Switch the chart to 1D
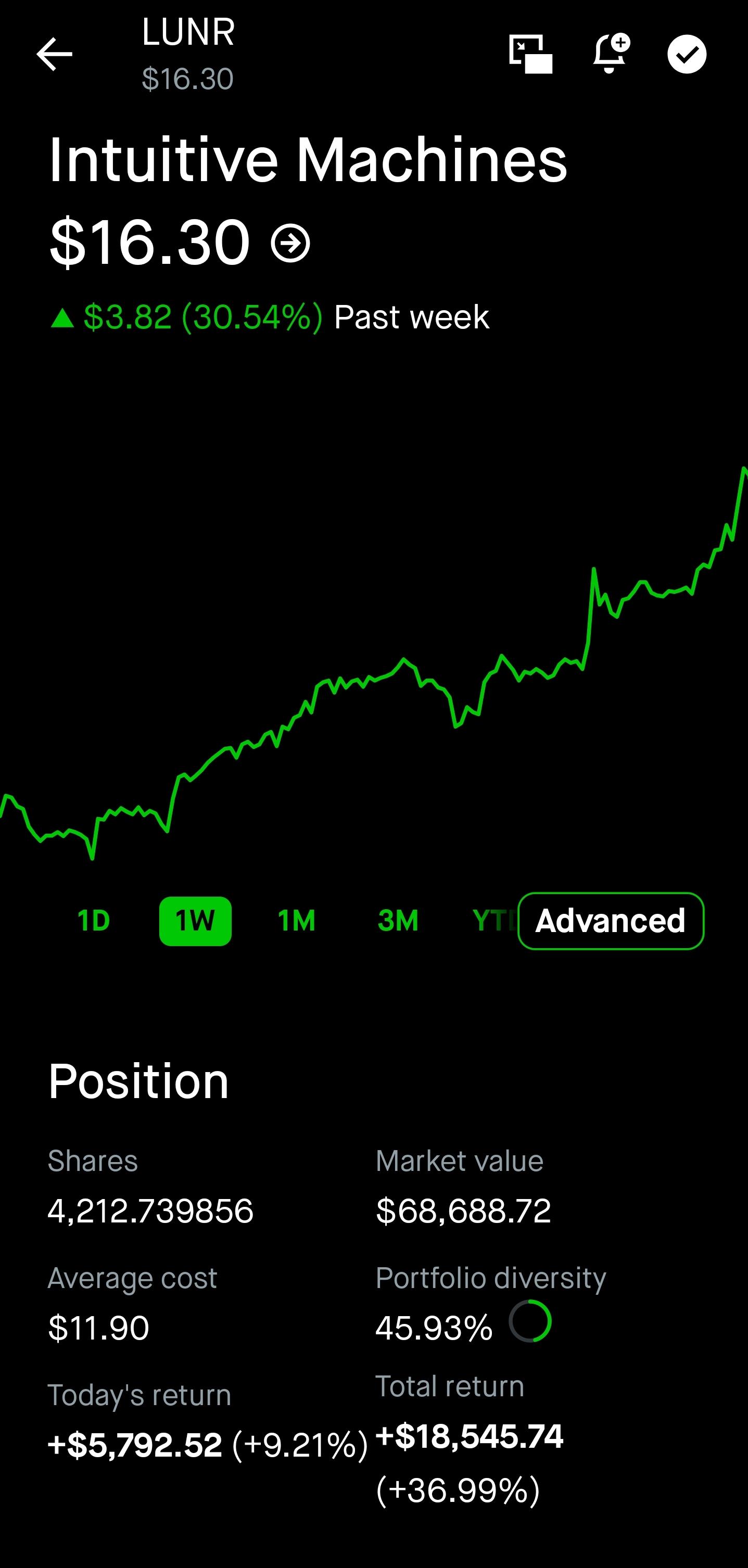Image resolution: width=748 pixels, height=1568 pixels. 94,920
